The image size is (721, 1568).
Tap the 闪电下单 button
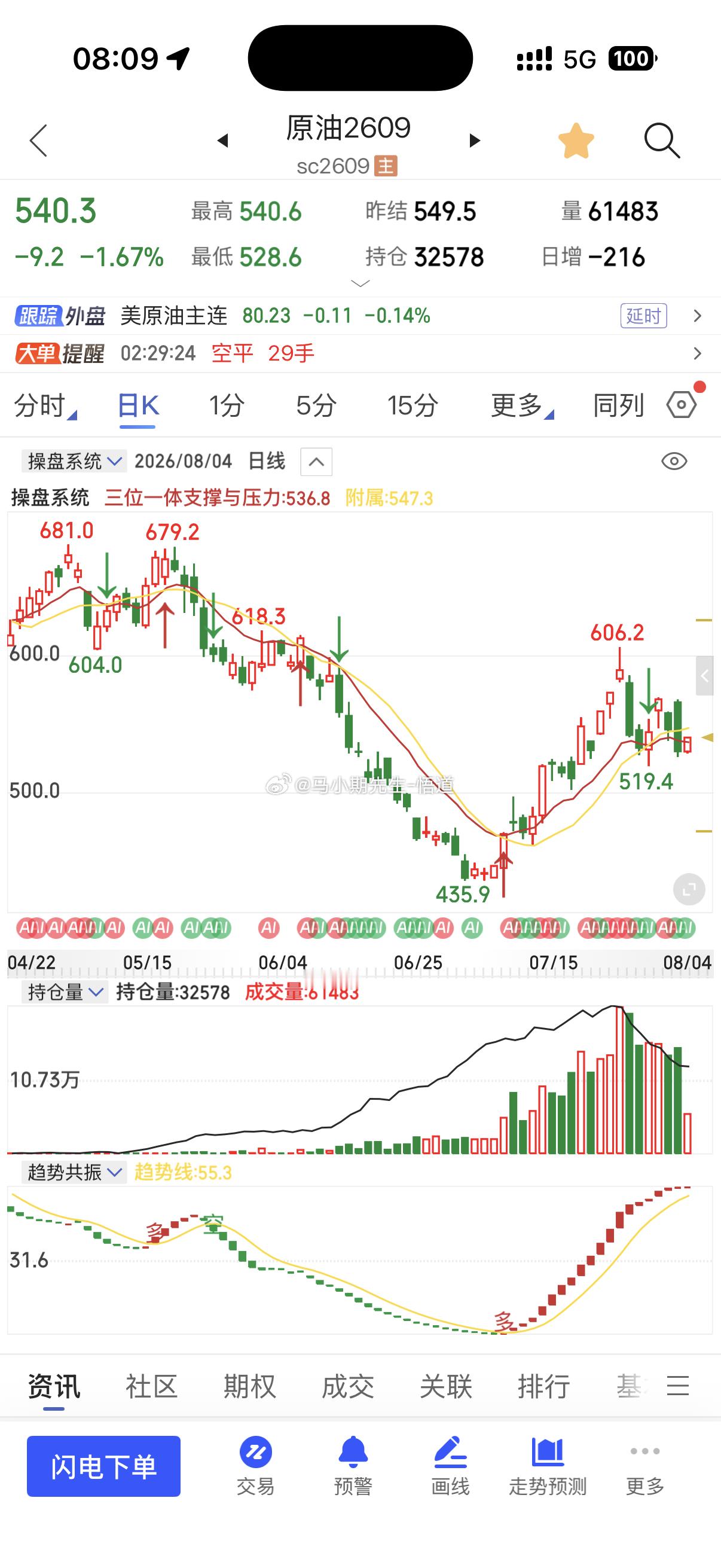tap(103, 1466)
